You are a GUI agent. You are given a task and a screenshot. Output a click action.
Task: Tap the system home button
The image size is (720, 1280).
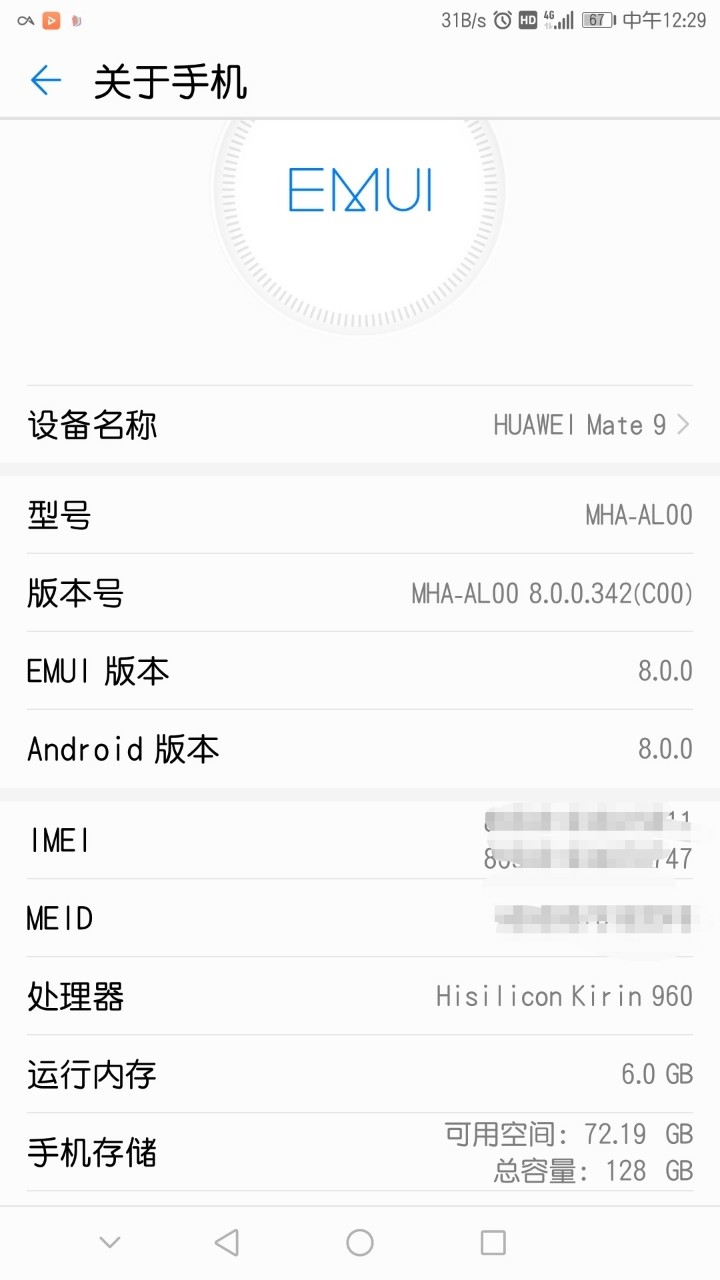coord(360,1242)
